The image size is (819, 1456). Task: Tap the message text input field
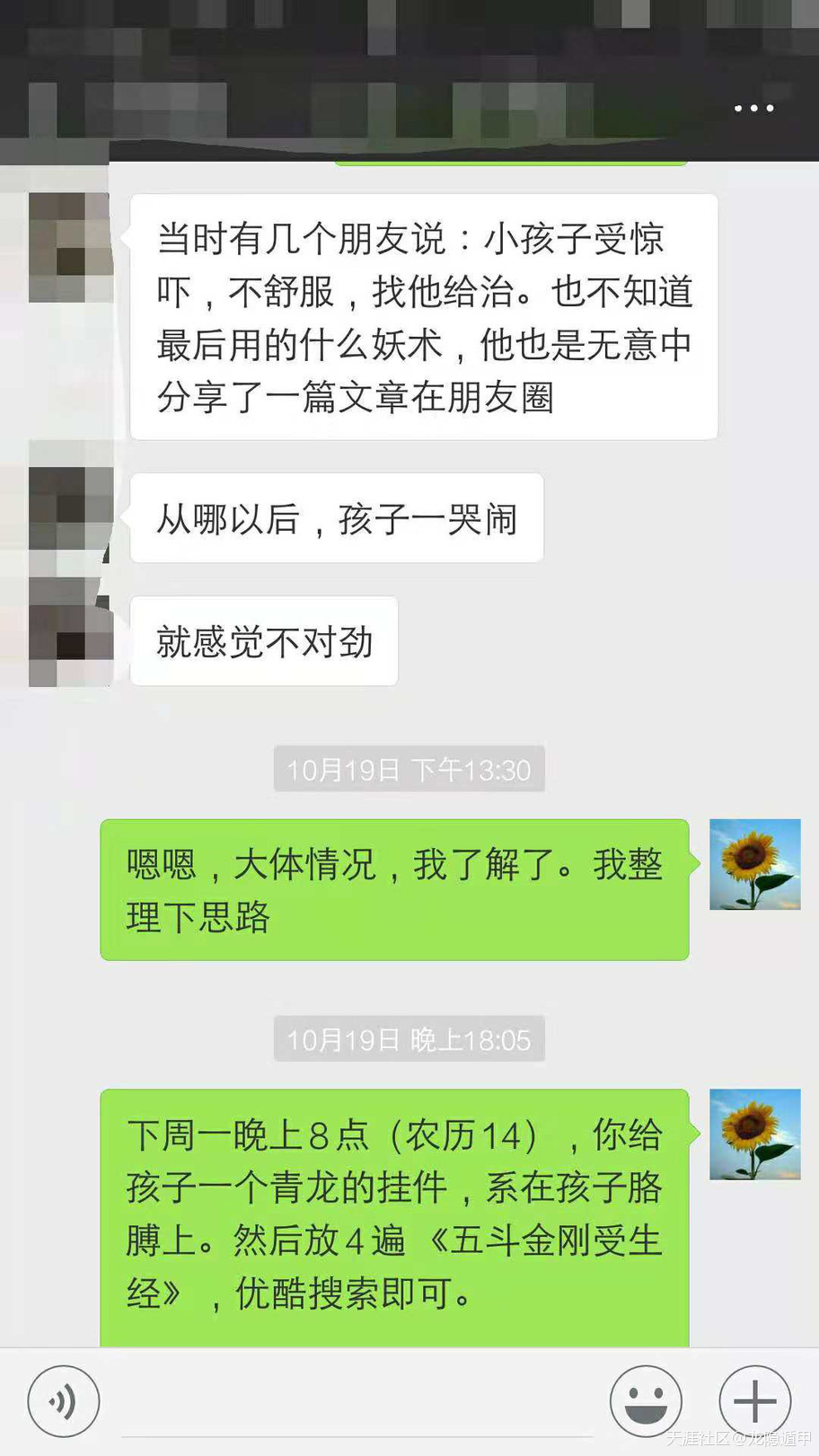pyautogui.click(x=355, y=1401)
